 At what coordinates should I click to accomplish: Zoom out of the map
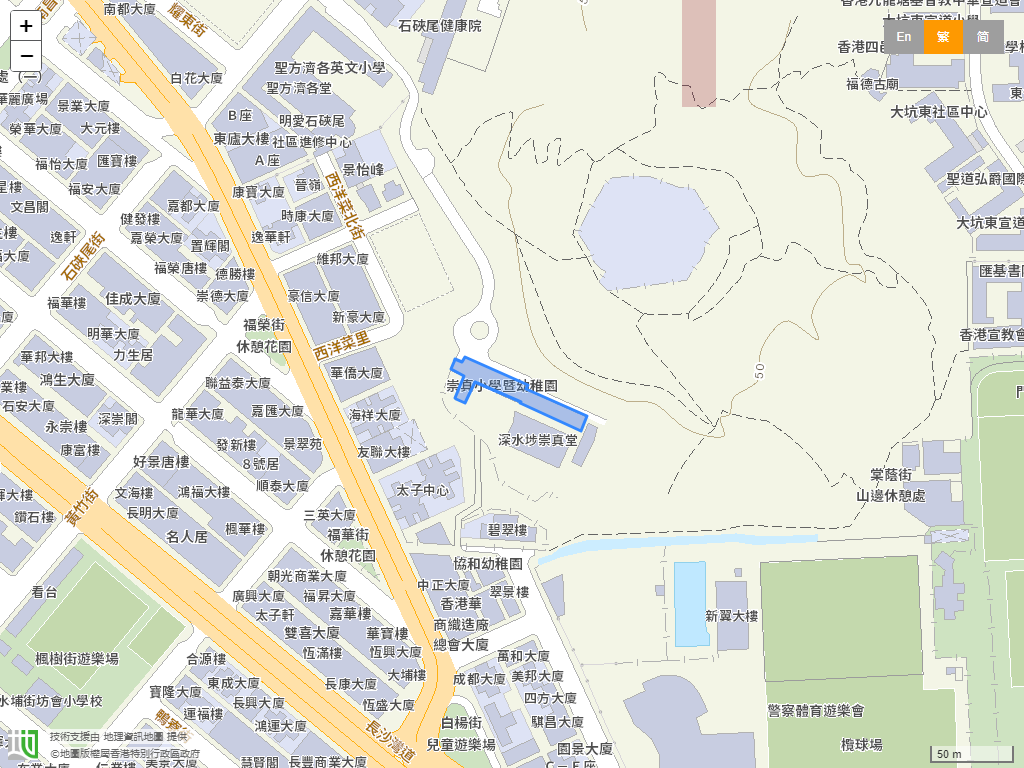[26, 55]
